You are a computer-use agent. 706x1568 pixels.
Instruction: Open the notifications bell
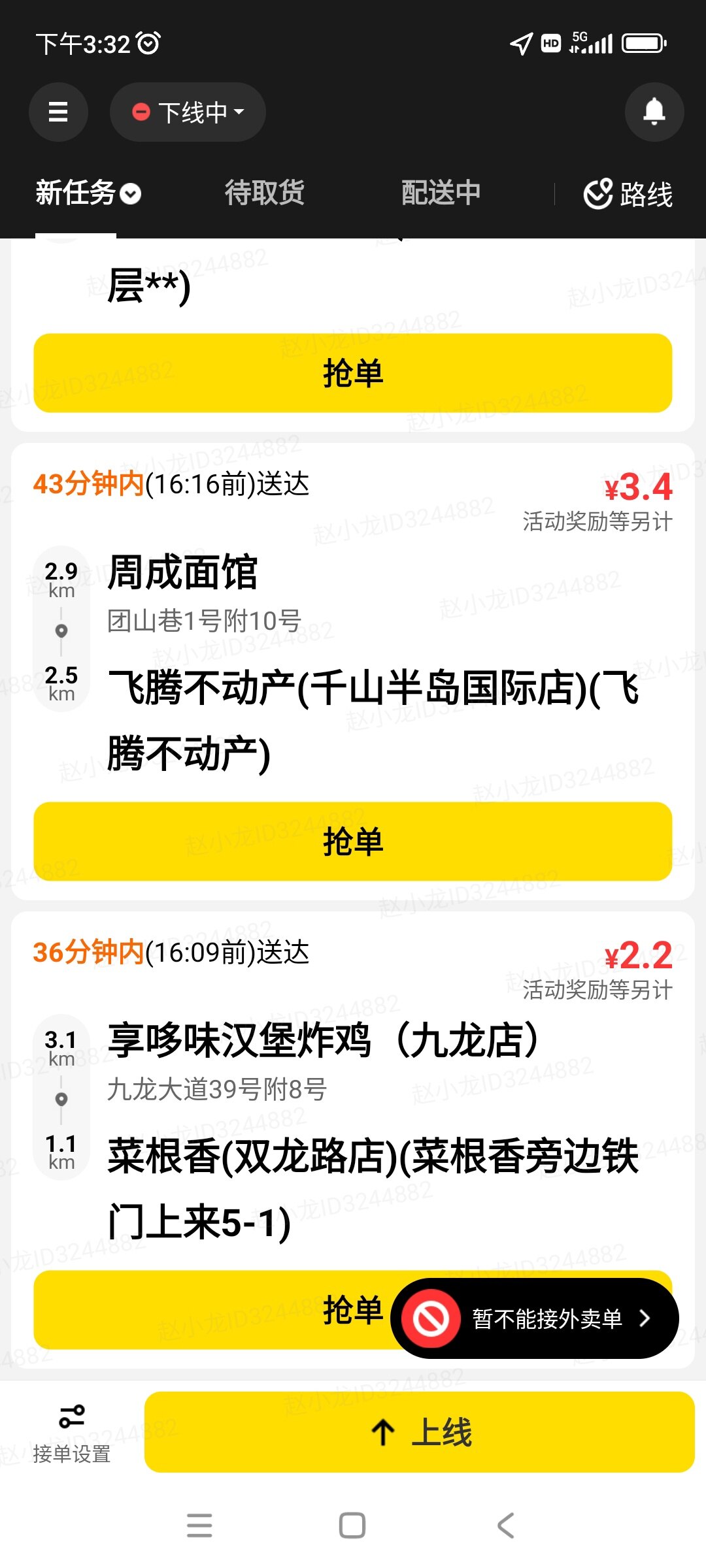[654, 112]
